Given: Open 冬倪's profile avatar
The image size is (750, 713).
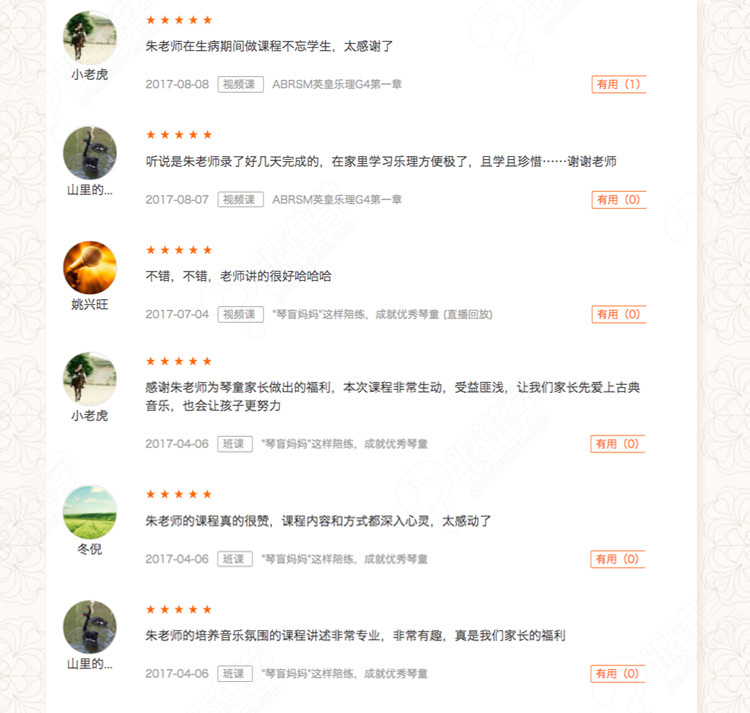Looking at the screenshot, I should pyautogui.click(x=89, y=512).
